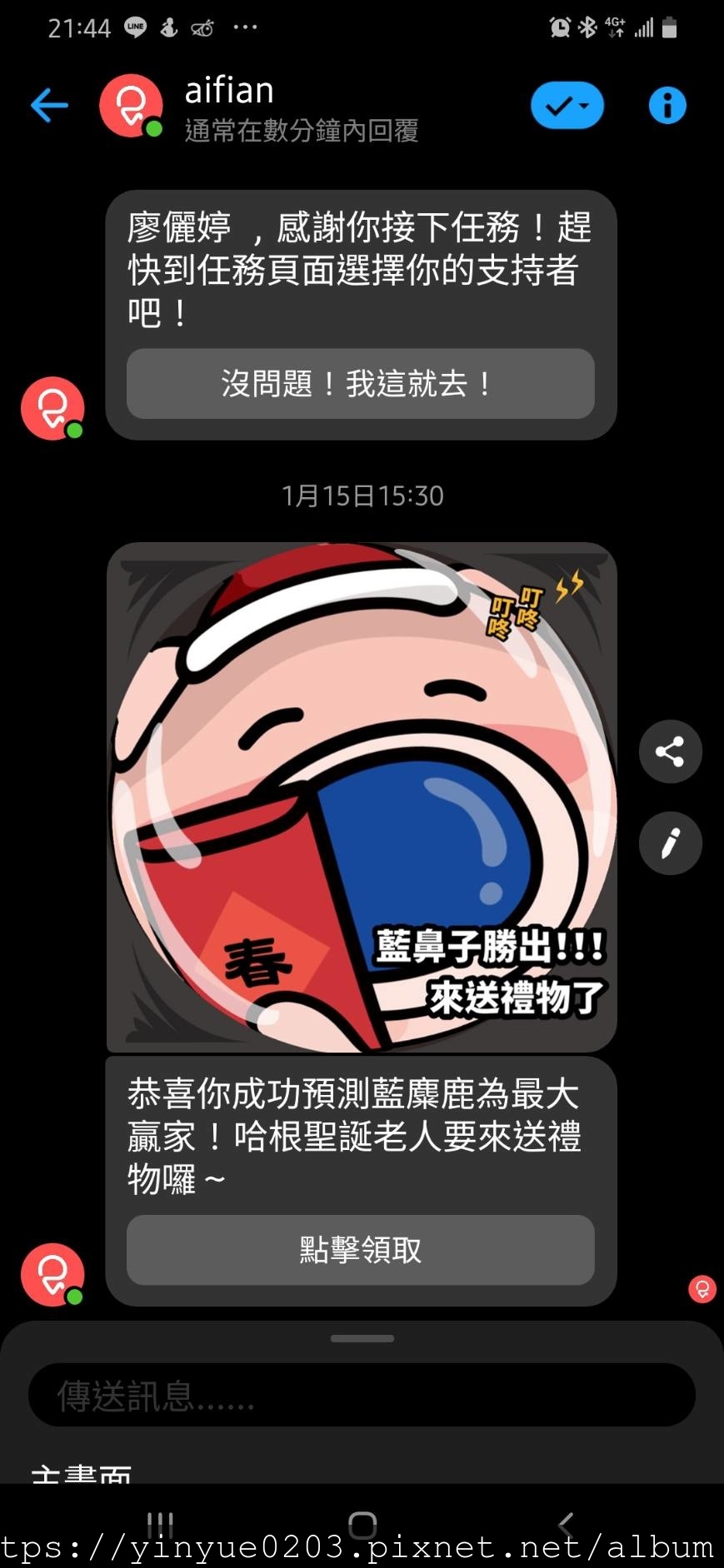Open the blue checkmark dropdown menu

(567, 106)
